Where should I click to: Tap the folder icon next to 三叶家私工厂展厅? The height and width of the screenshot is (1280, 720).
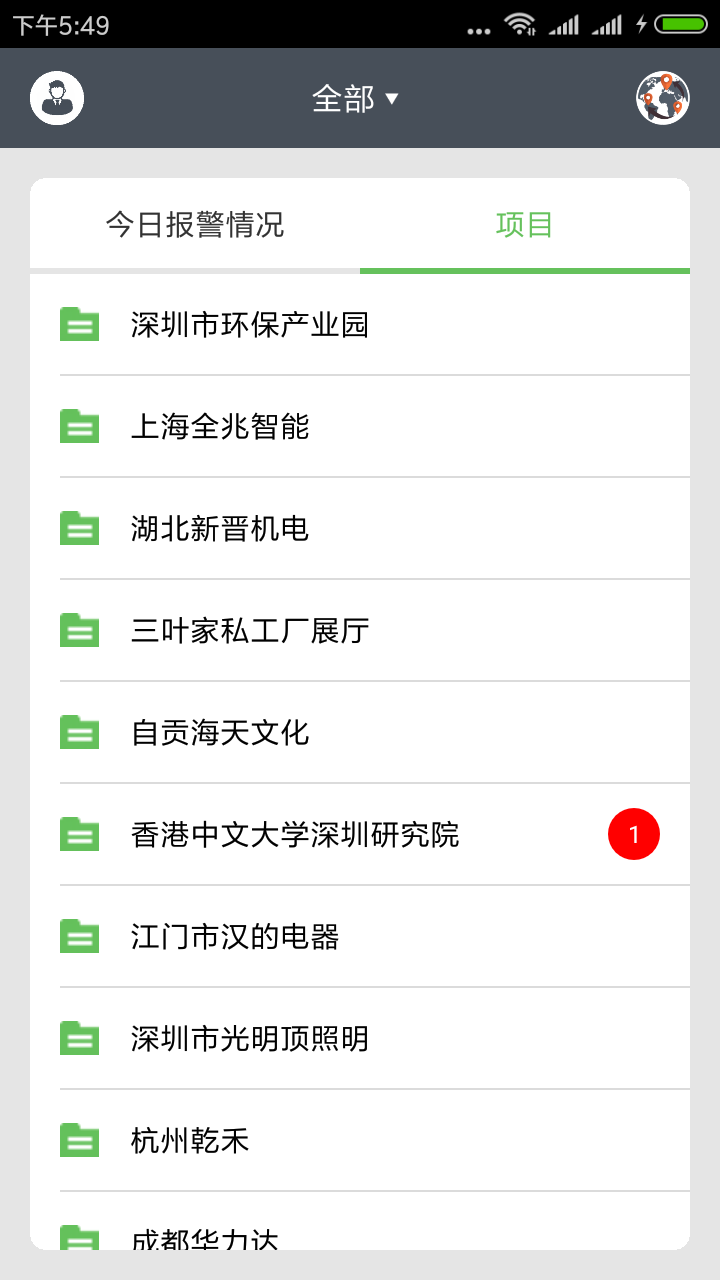[79, 630]
